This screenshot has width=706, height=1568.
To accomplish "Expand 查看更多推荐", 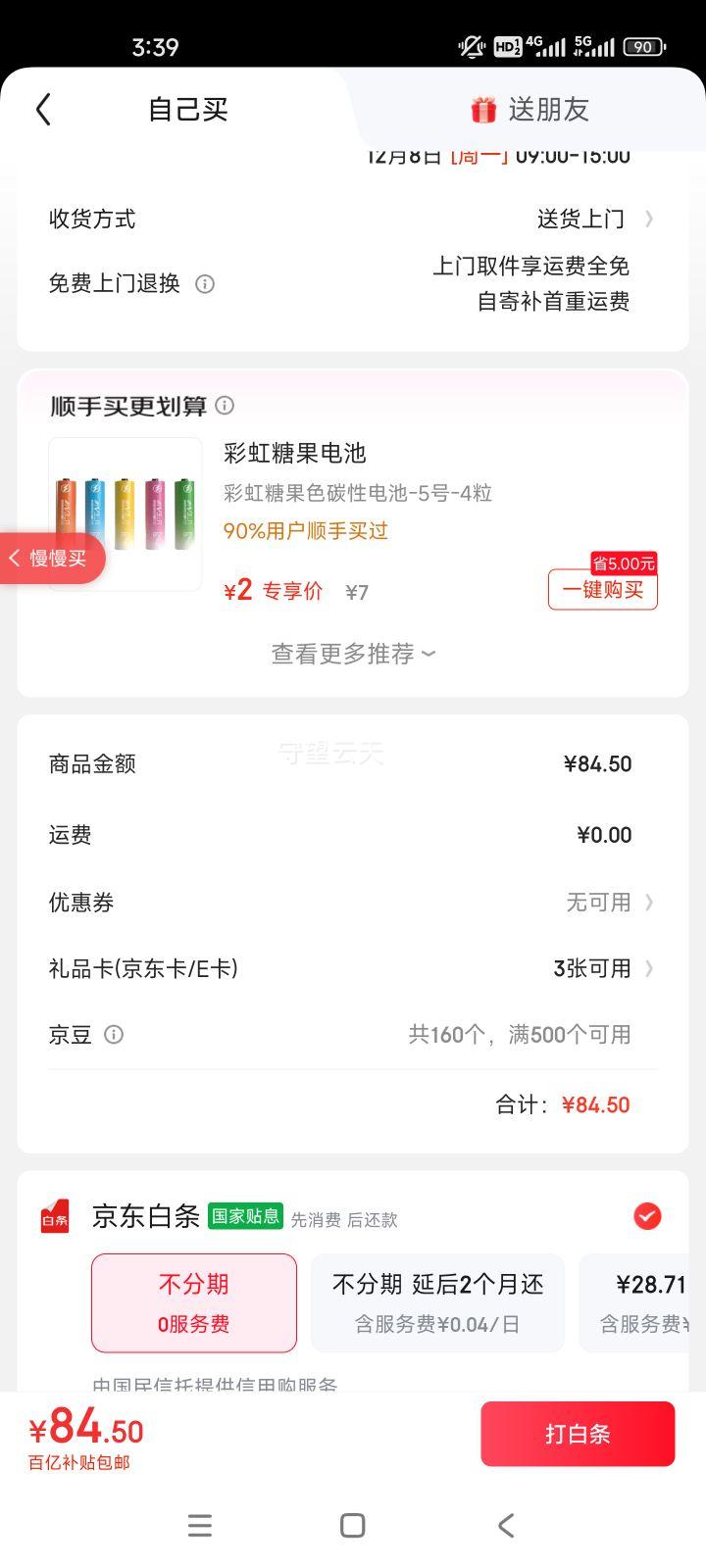I will pyautogui.click(x=353, y=654).
